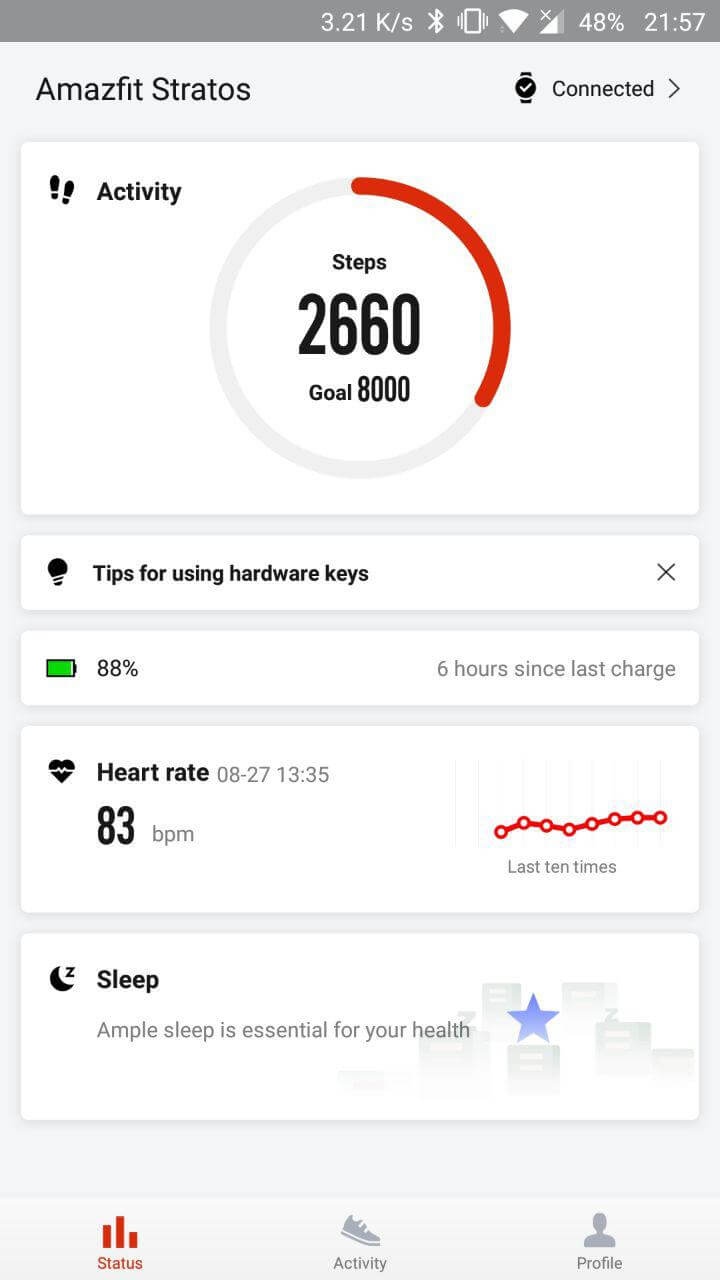
Task: Switch to the Profile tab
Action: (x=600, y=1241)
